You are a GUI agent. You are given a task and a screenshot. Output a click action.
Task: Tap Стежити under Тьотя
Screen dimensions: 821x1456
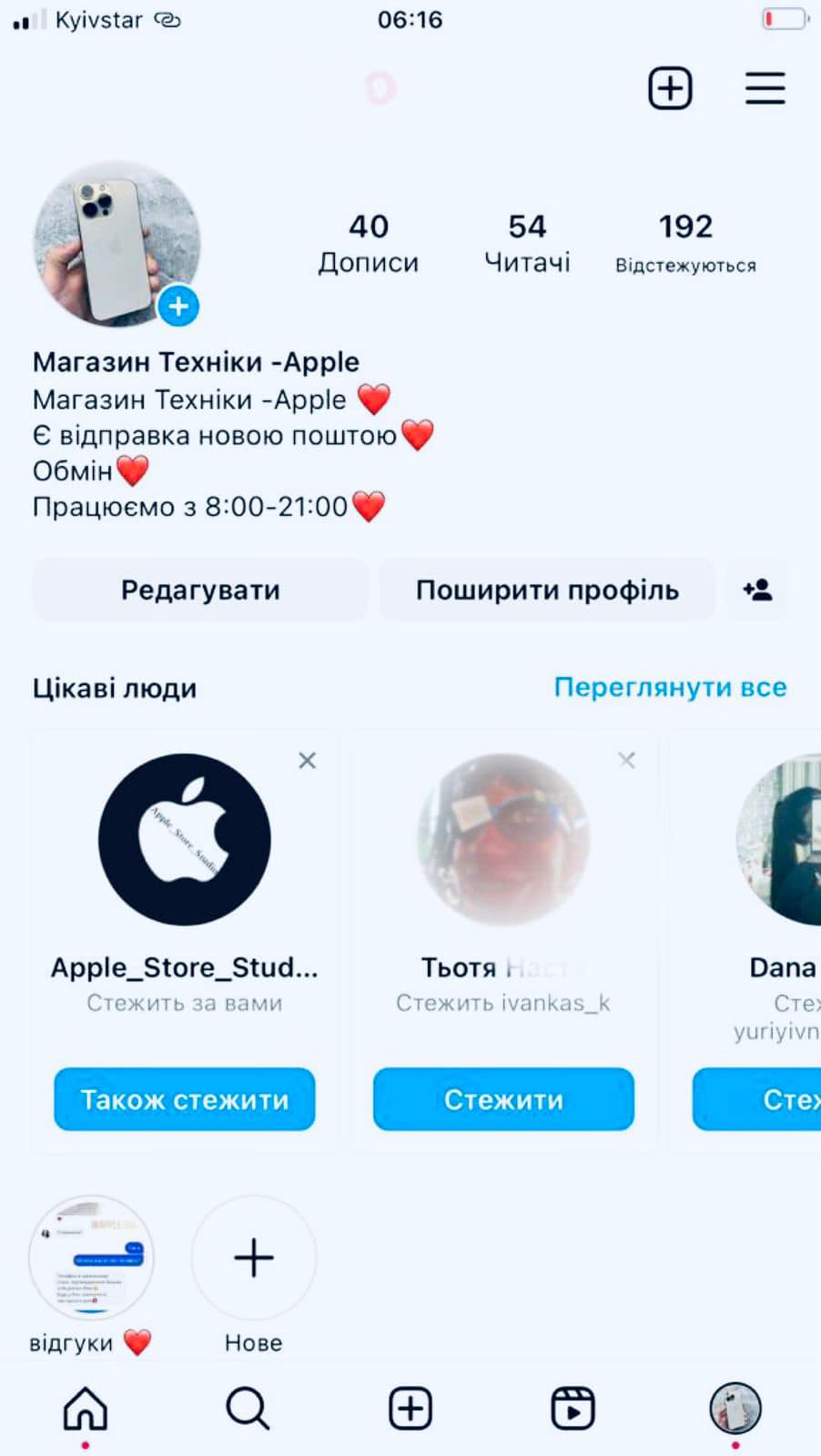[x=503, y=1099]
